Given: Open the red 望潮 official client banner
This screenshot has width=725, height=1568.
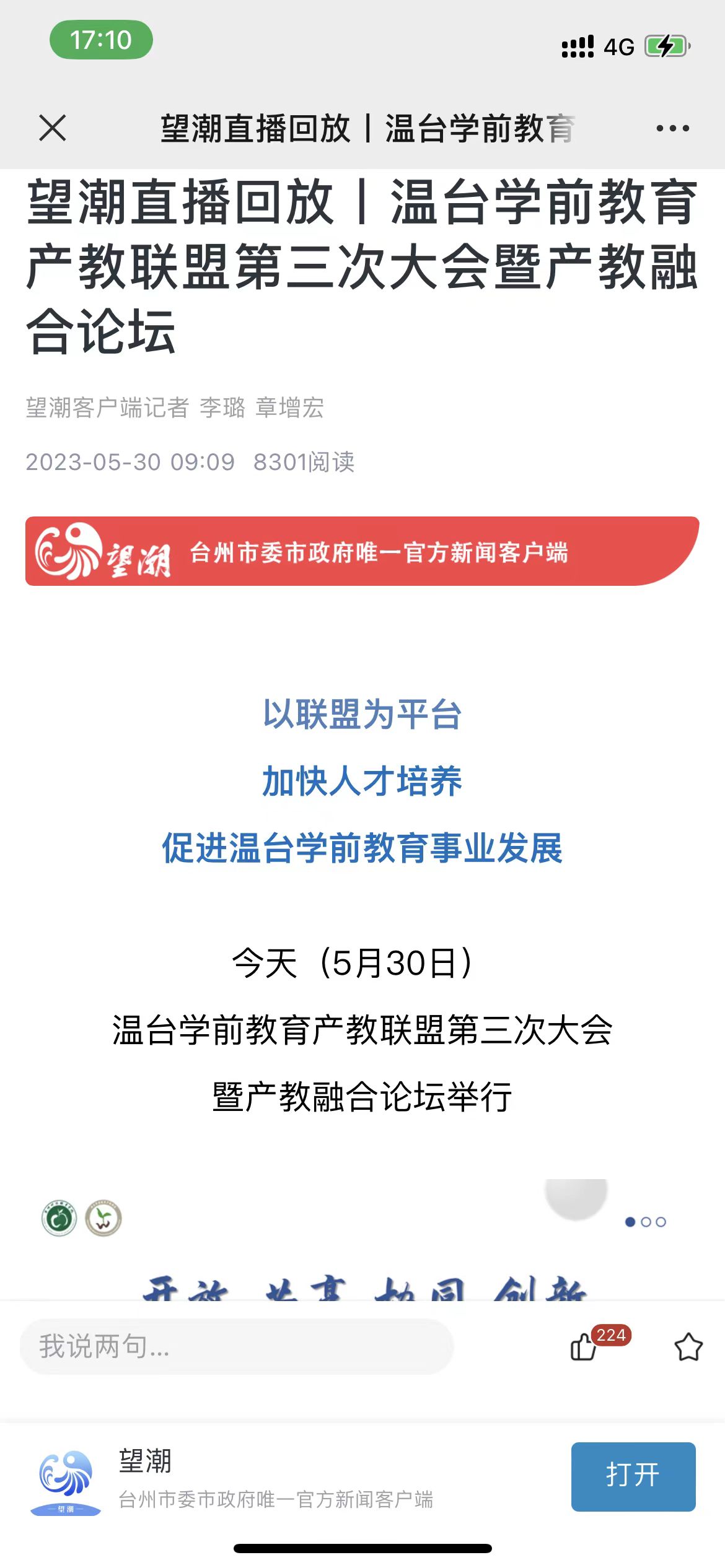Looking at the screenshot, I should tap(362, 551).
